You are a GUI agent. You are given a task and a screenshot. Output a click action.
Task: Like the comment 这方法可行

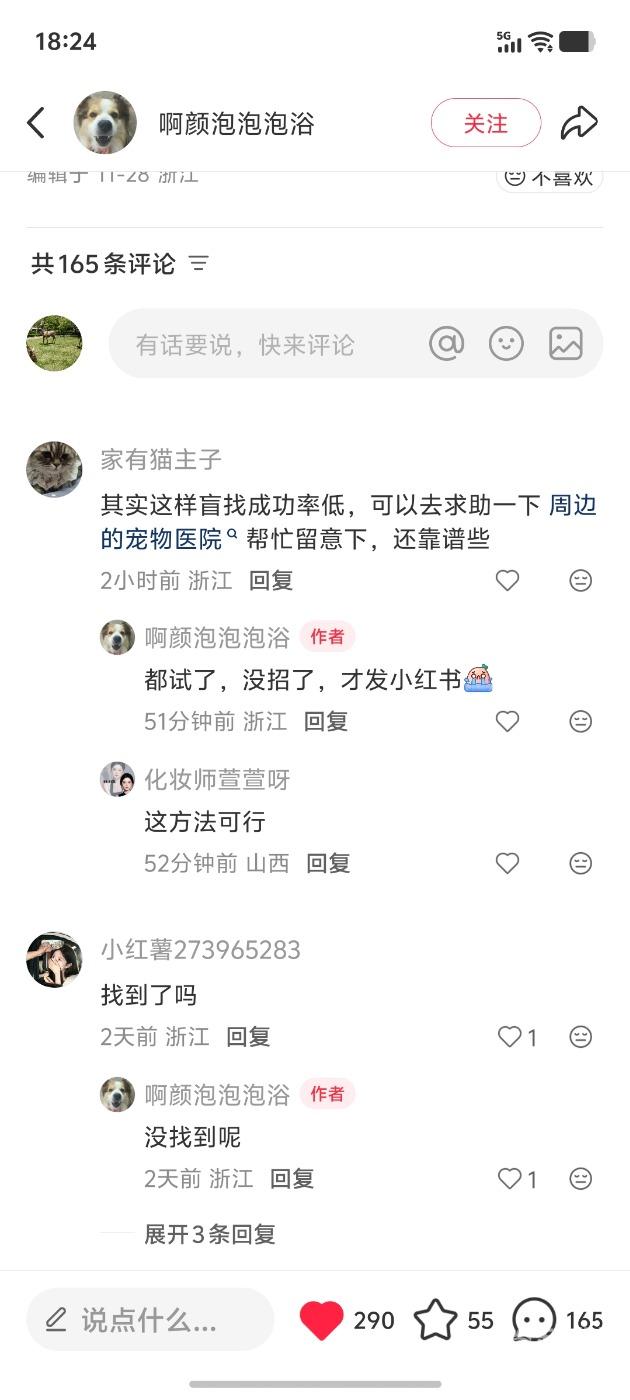click(508, 863)
